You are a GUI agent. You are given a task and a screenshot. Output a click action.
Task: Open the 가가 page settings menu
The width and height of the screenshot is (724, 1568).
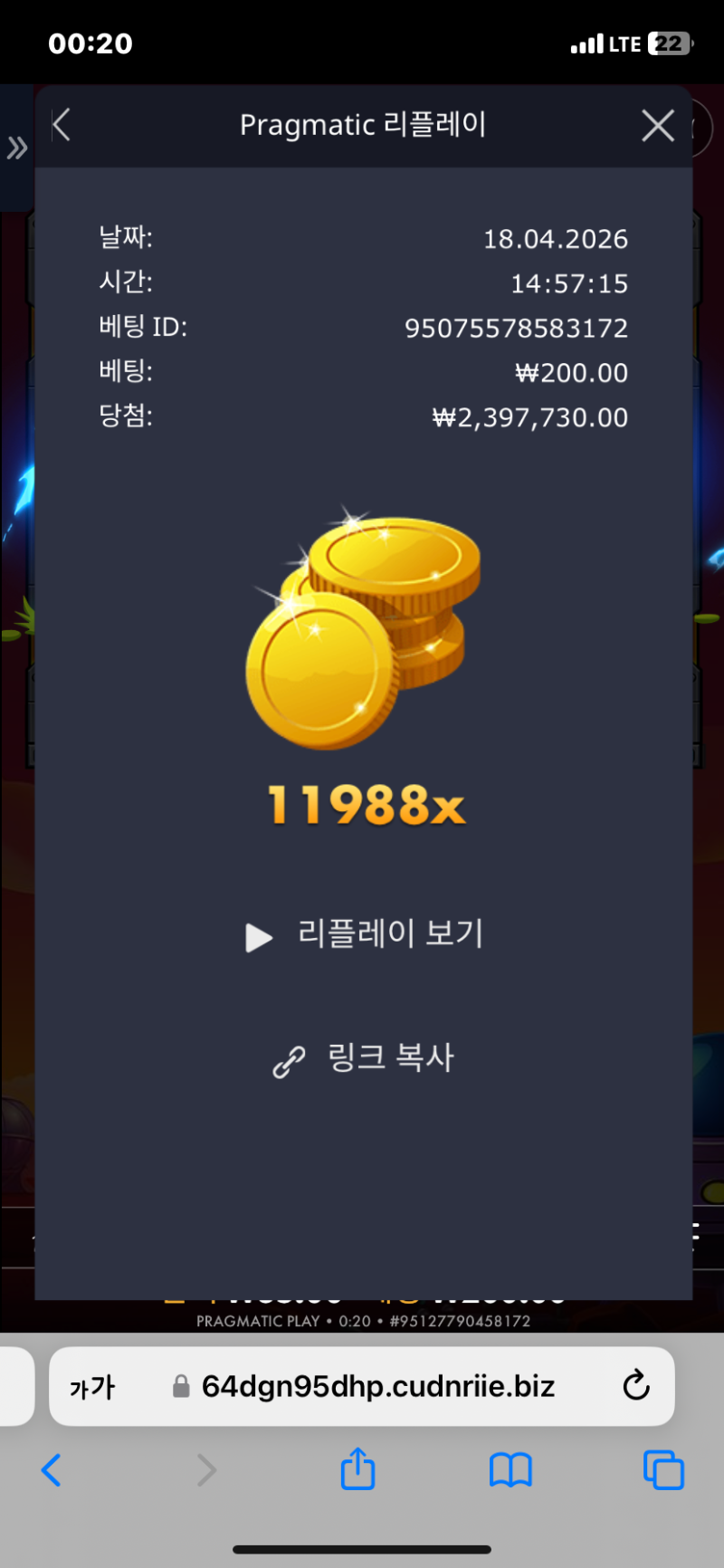point(92,1387)
